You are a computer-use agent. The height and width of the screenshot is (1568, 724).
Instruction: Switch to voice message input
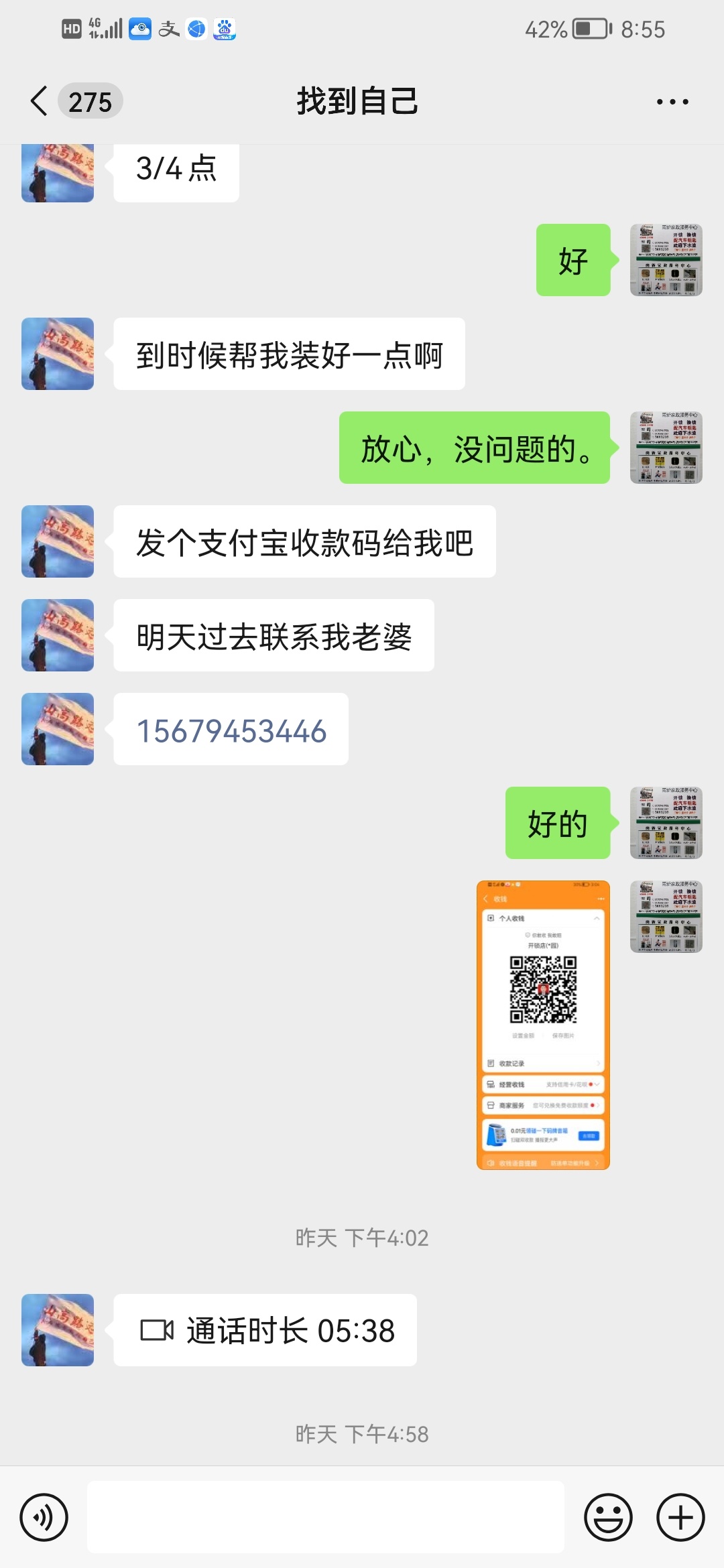click(x=44, y=1517)
